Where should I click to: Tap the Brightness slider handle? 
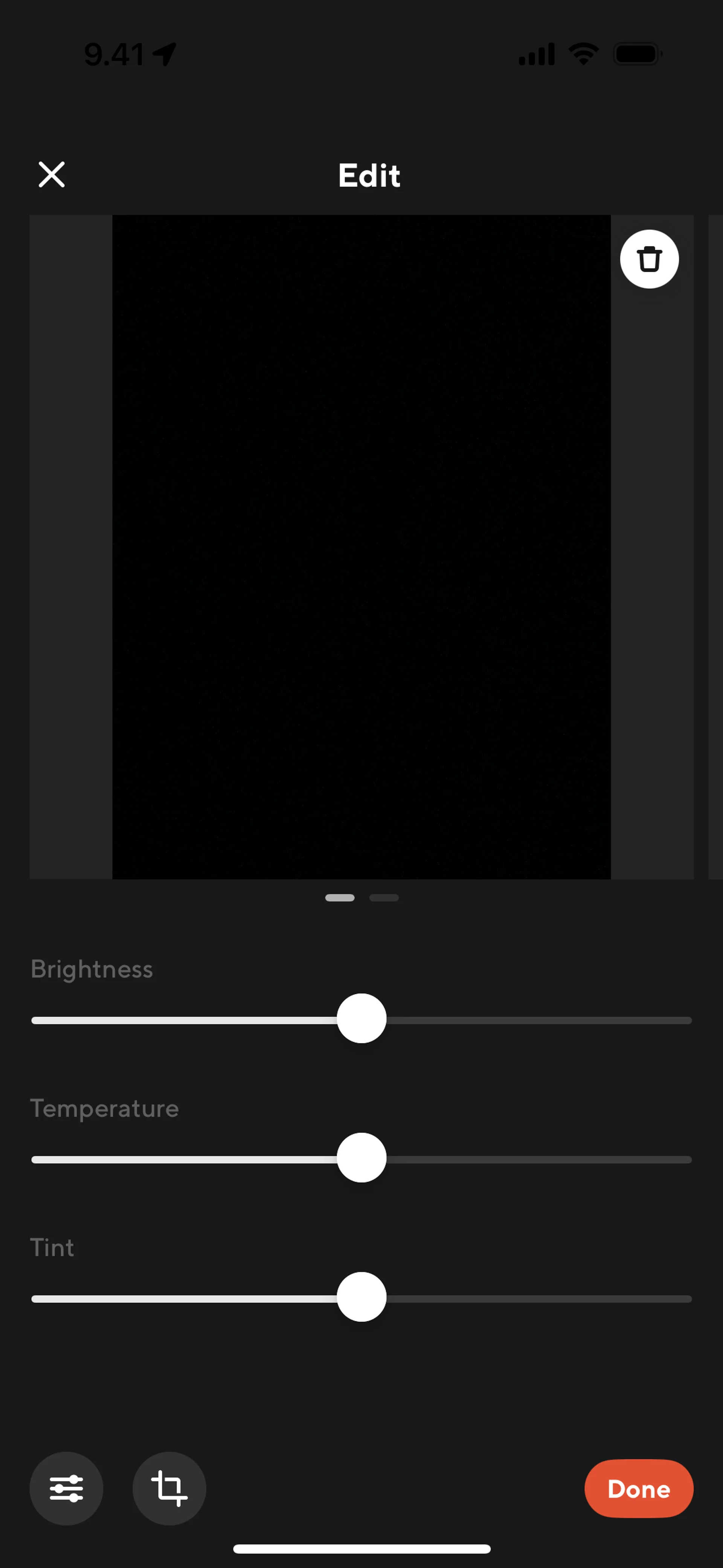[x=361, y=1018]
